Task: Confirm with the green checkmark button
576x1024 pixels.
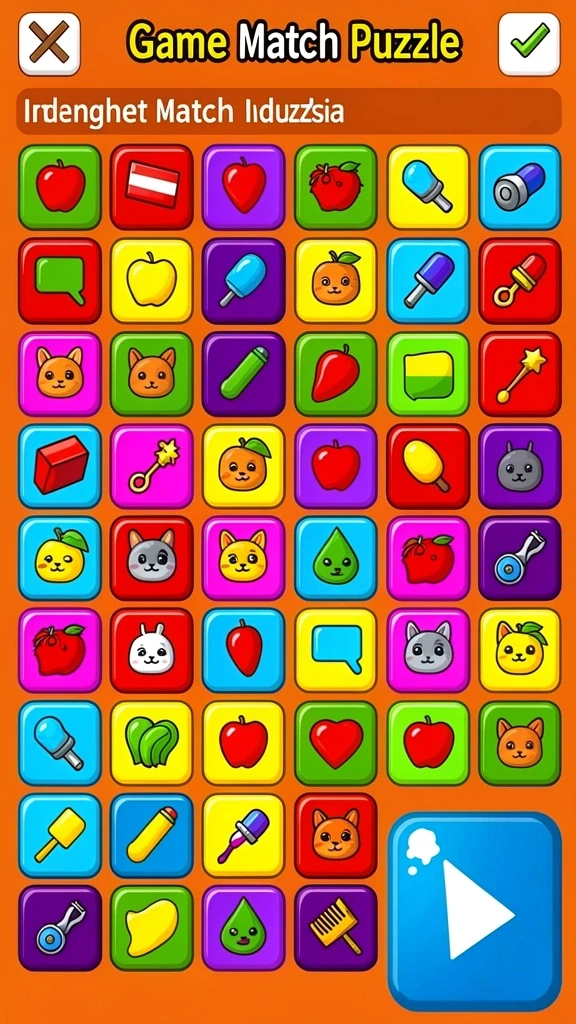Action: tap(529, 44)
